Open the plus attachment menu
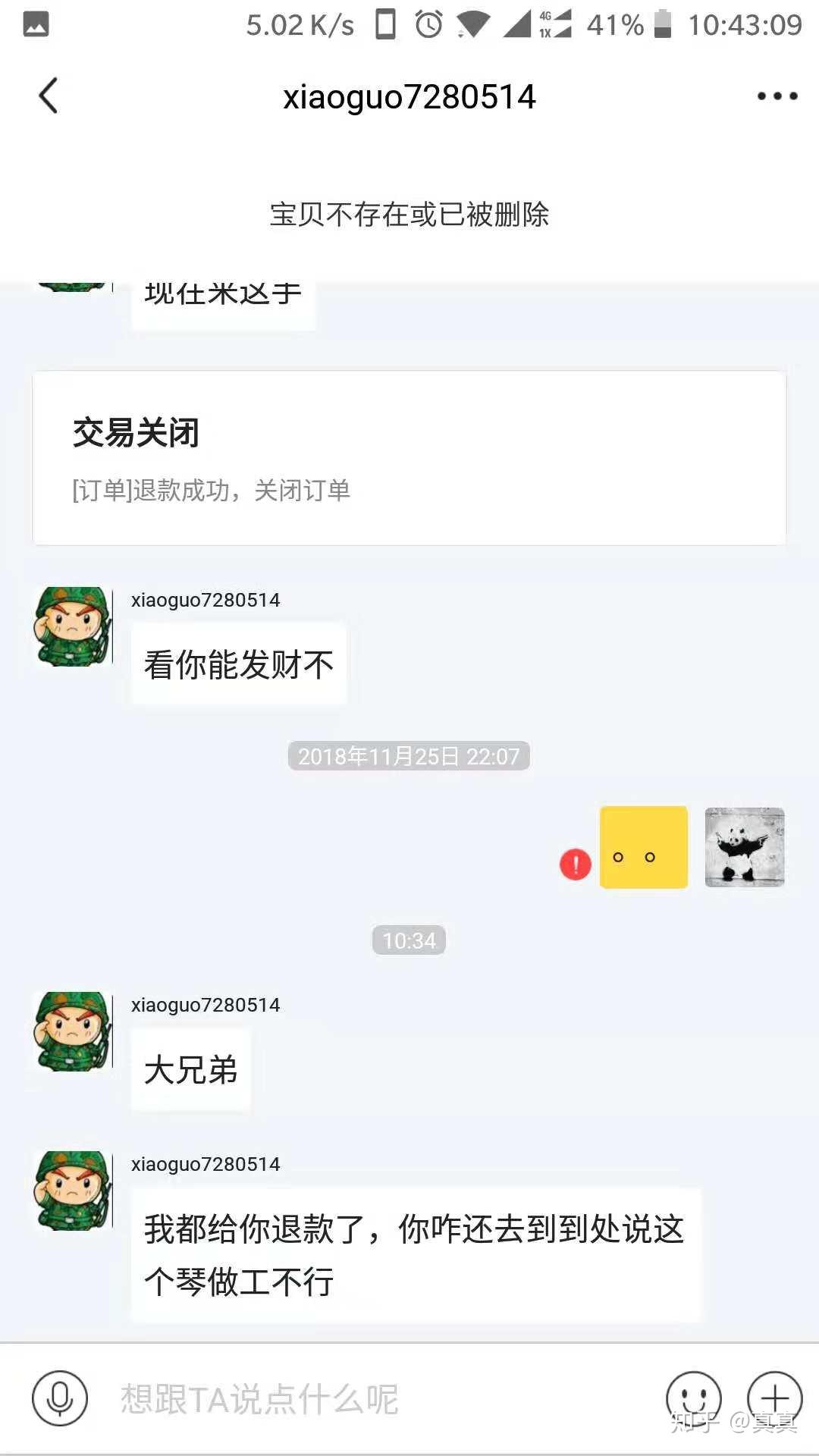 click(x=774, y=1397)
